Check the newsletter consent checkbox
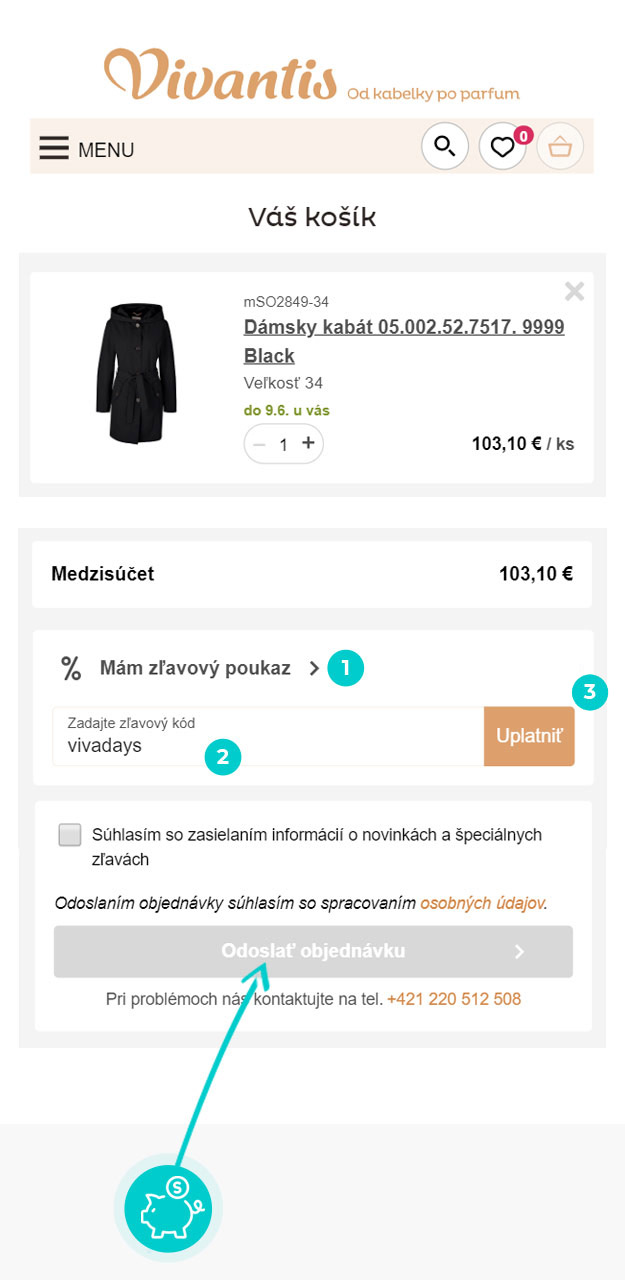This screenshot has height=1280, width=625. pos(70,835)
